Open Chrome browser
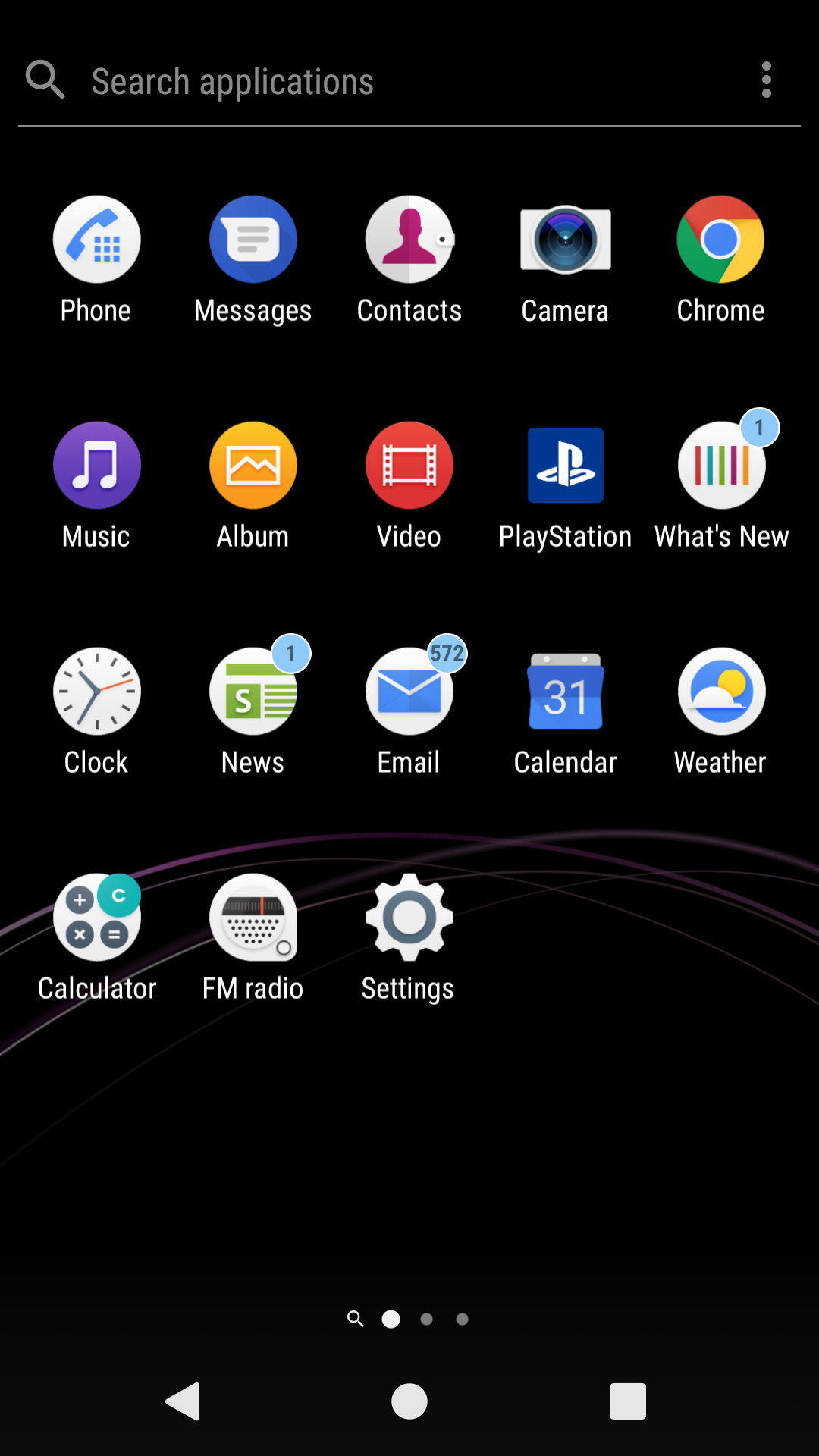 [x=720, y=240]
